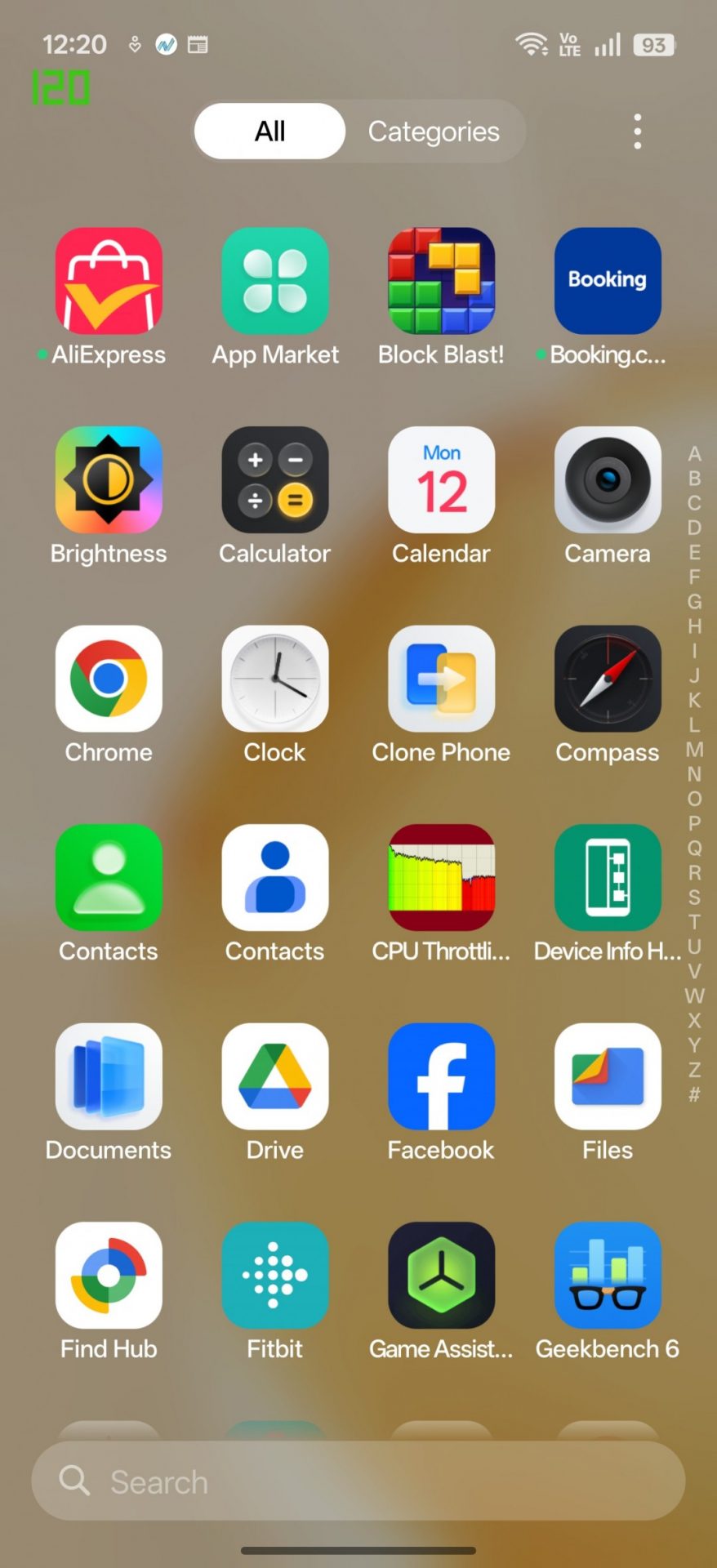
Task: Open Chrome browser
Action: pos(109,679)
